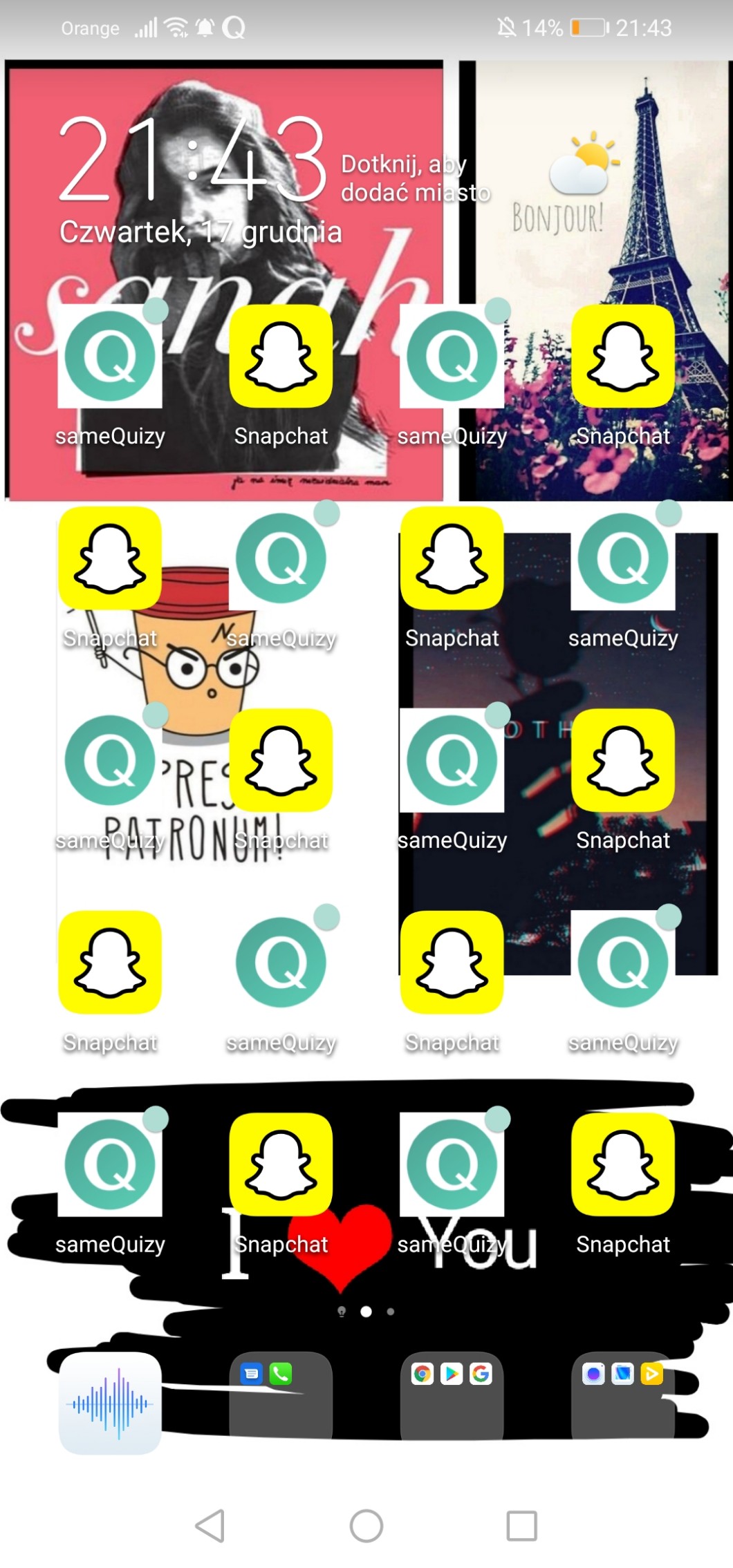Image resolution: width=733 pixels, height=1568 pixels.
Task: Open the dock folder with the camera and gallery apps
Action: [x=622, y=1396]
